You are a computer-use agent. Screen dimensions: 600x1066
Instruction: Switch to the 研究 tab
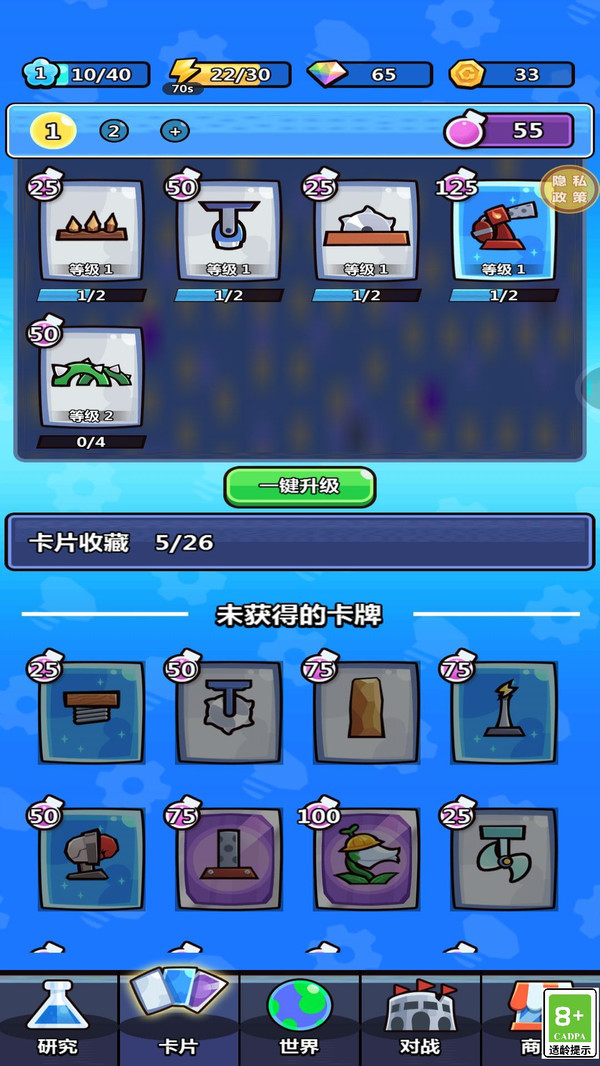[x=57, y=1020]
